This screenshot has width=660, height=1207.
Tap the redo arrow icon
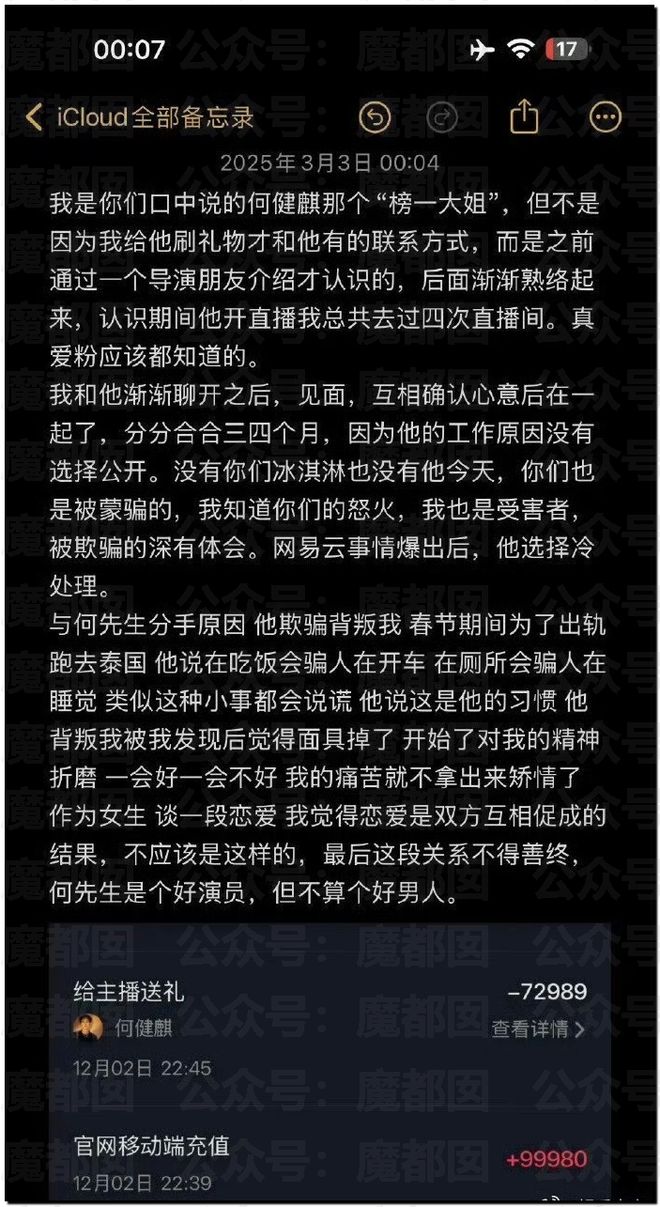click(x=441, y=118)
